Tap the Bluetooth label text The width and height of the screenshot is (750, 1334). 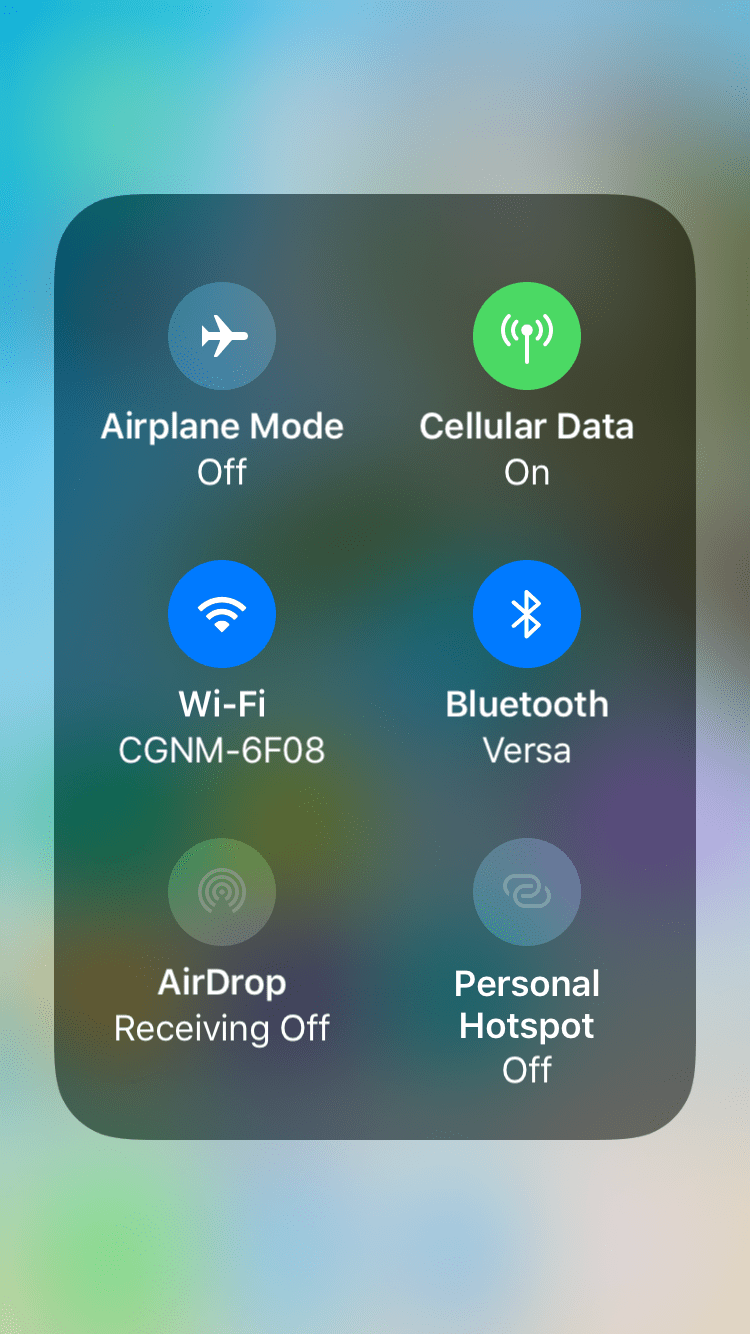pos(527,703)
